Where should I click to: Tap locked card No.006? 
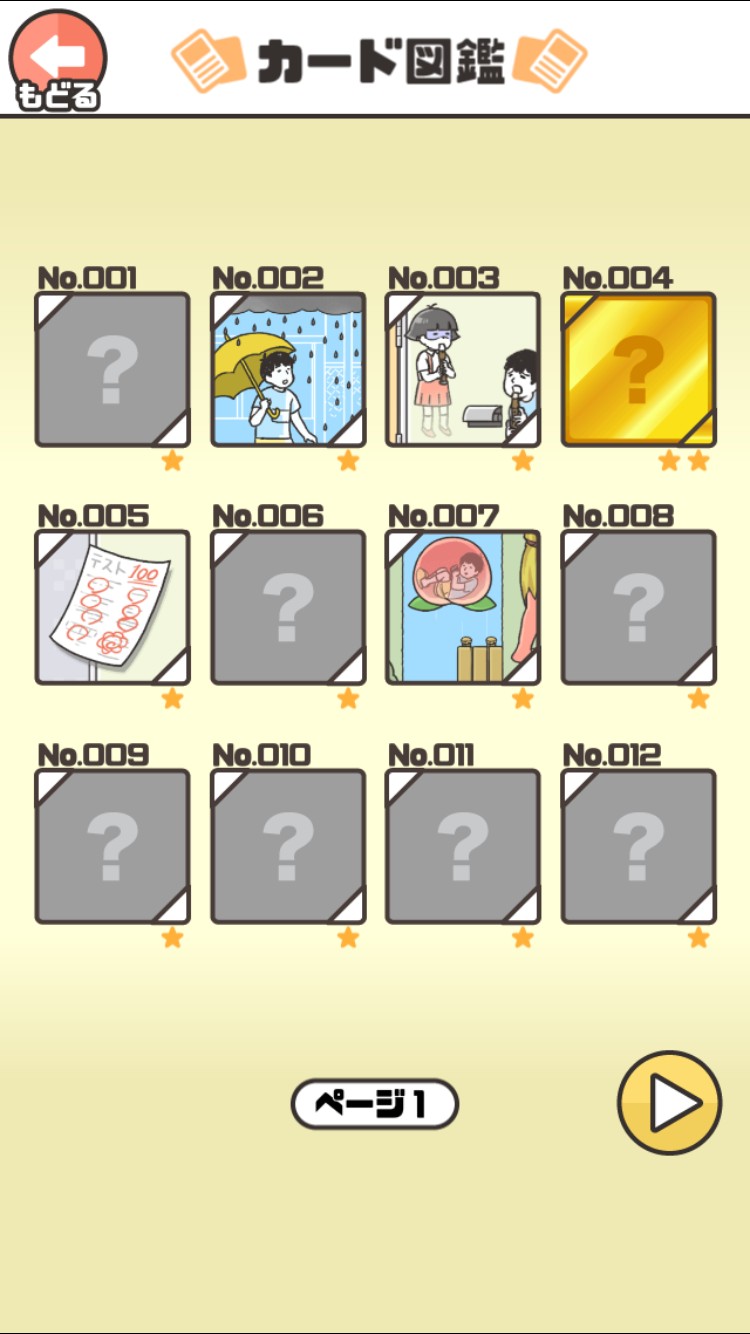coord(288,608)
